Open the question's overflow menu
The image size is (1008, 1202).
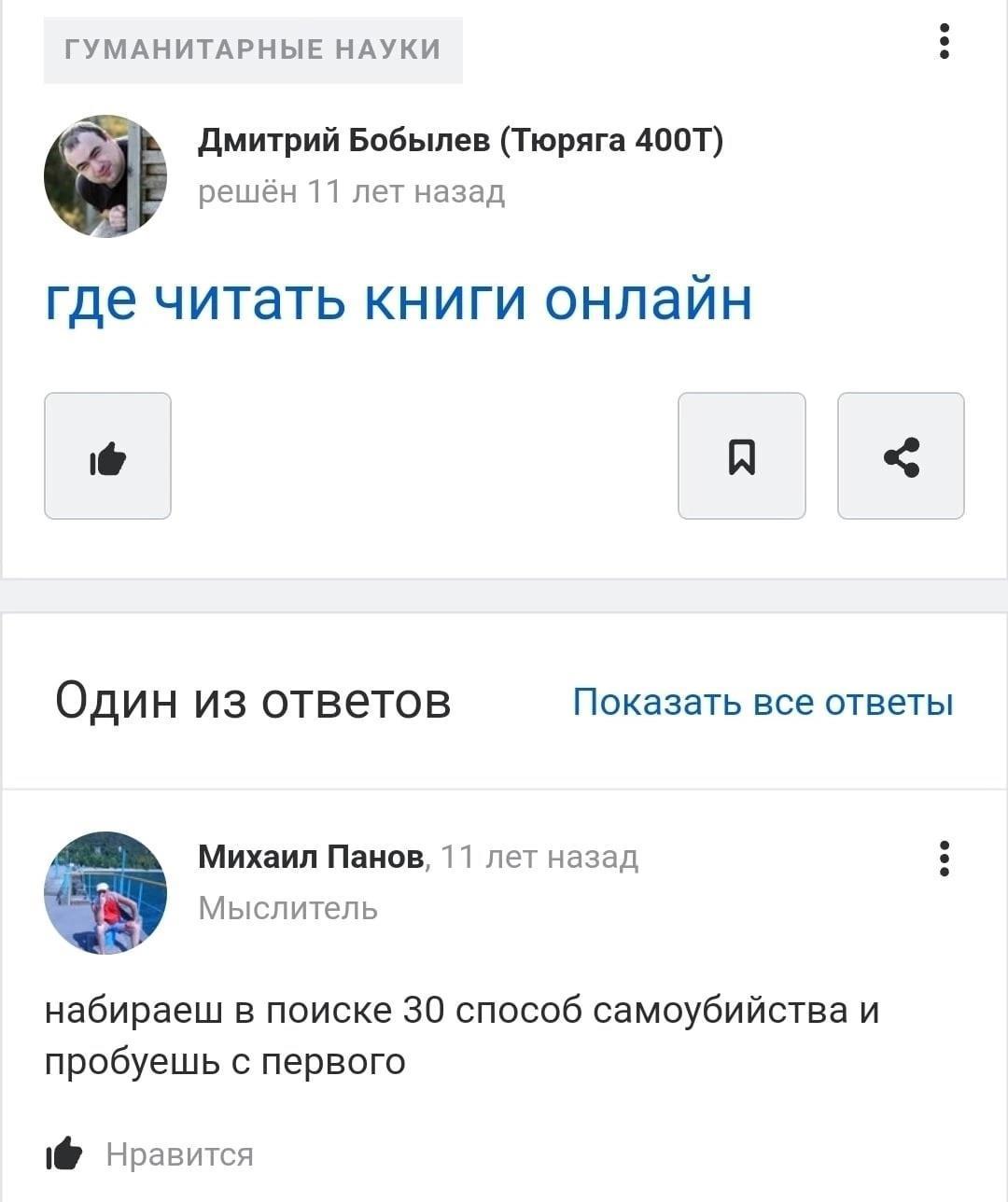coord(945,42)
